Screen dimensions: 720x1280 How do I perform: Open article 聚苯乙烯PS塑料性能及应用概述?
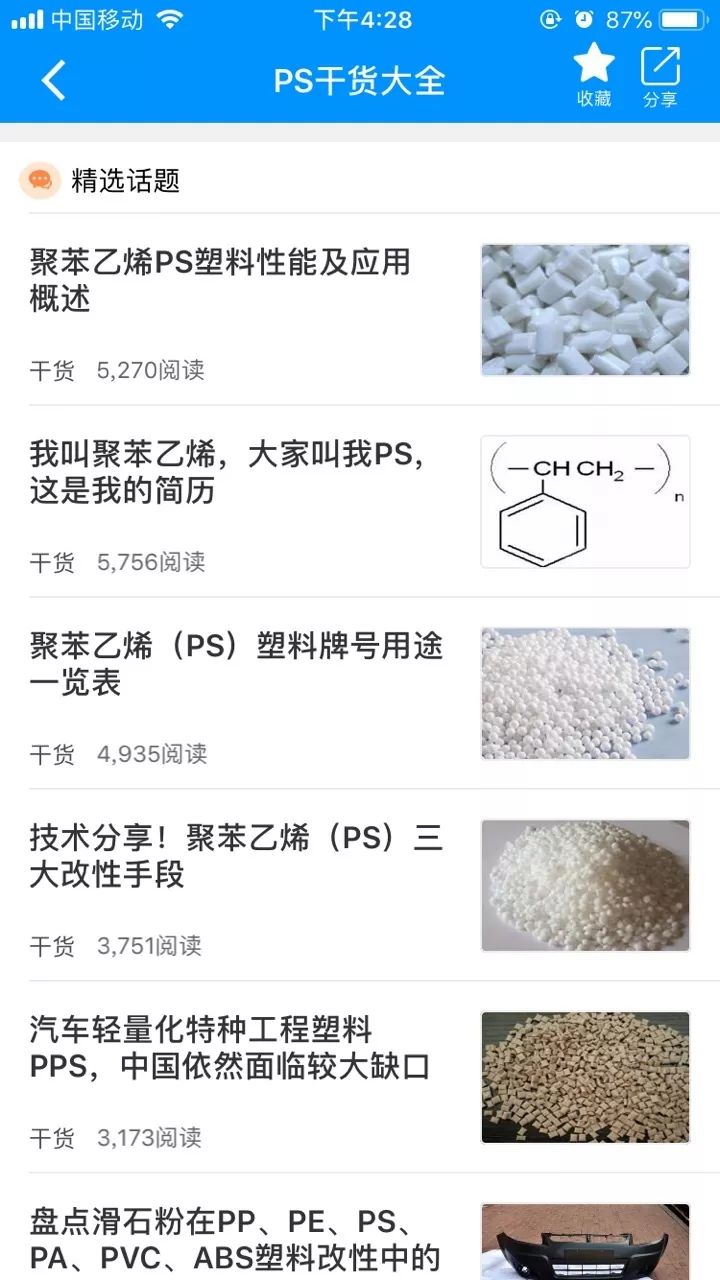coord(221,280)
